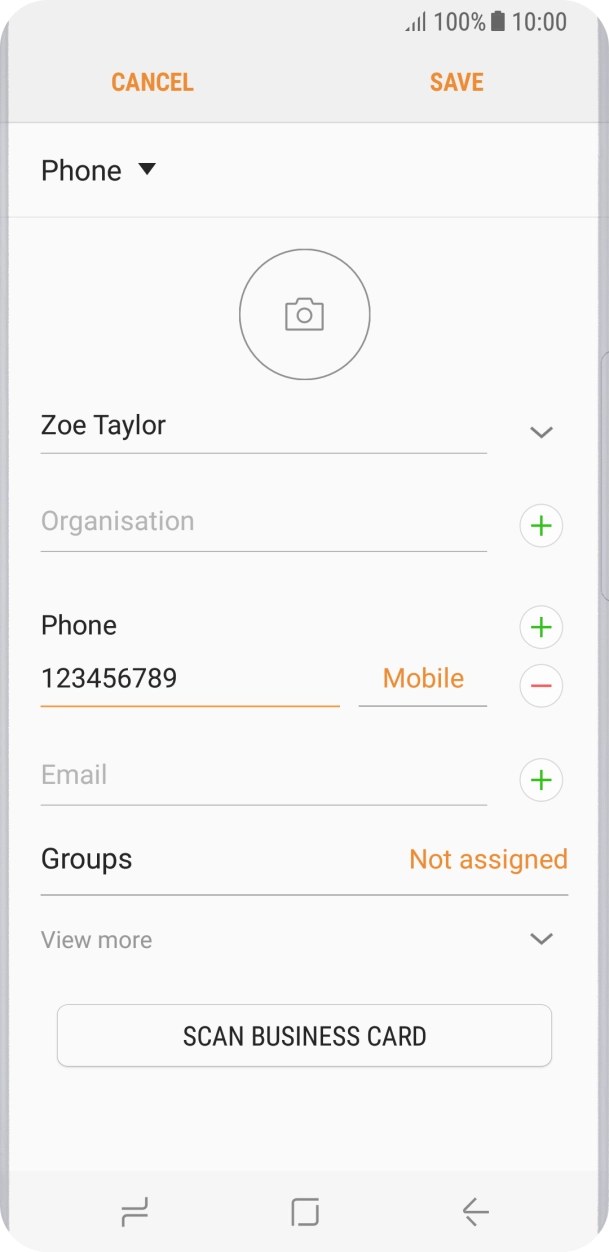609x1252 pixels.
Task: Tap the Organisation field
Action: click(x=263, y=522)
